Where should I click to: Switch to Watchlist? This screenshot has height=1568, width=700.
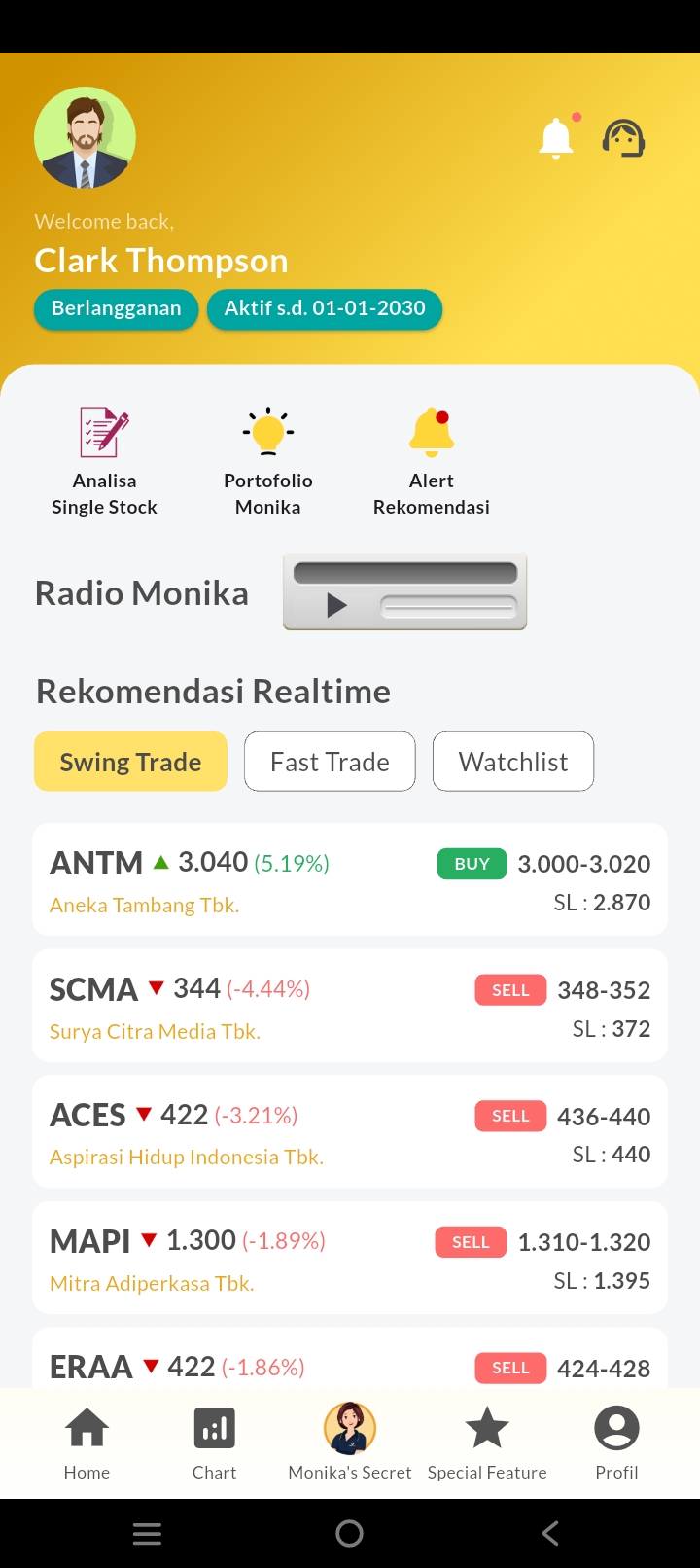click(513, 762)
